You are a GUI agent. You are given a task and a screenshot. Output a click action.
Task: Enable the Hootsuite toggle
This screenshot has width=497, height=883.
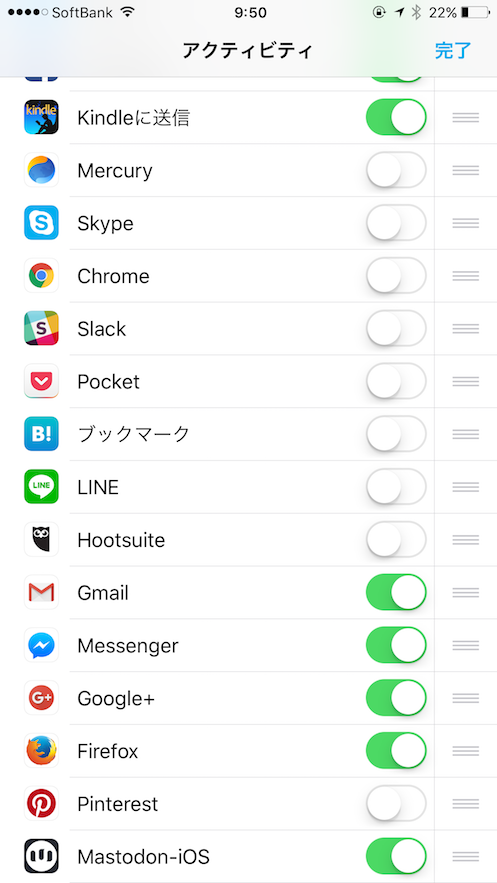(396, 540)
